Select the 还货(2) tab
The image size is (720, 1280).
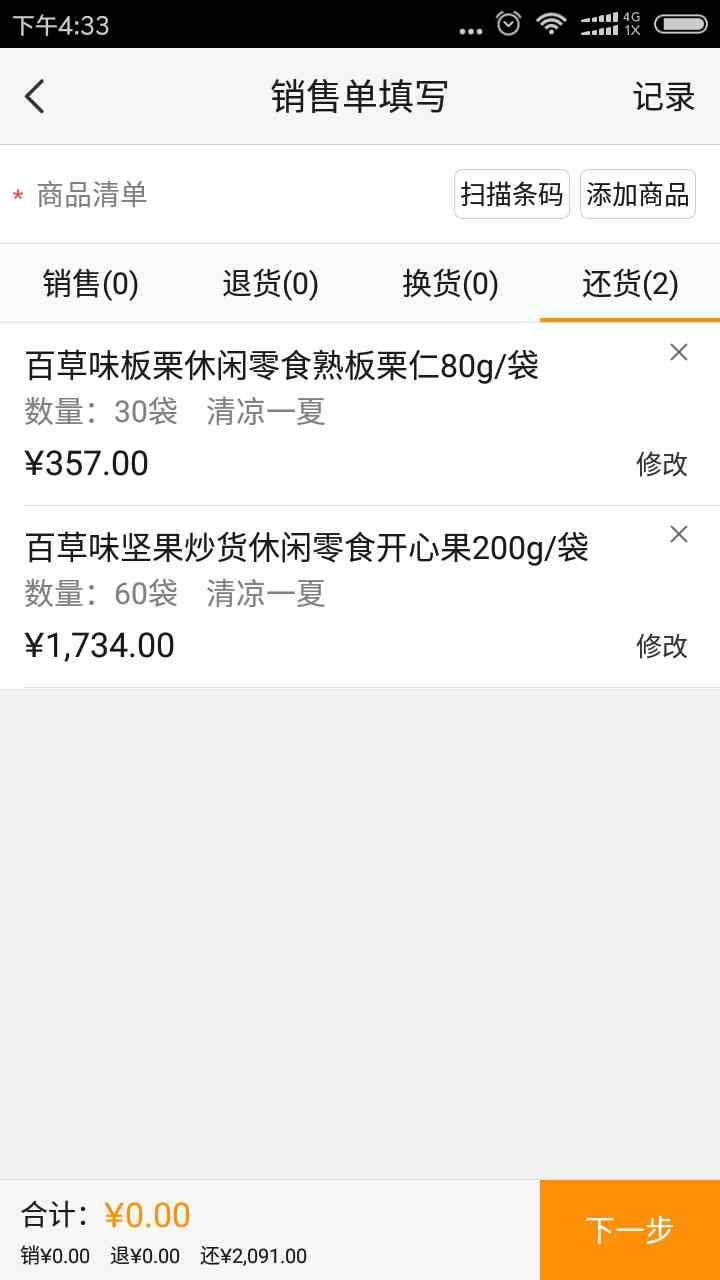coord(630,284)
